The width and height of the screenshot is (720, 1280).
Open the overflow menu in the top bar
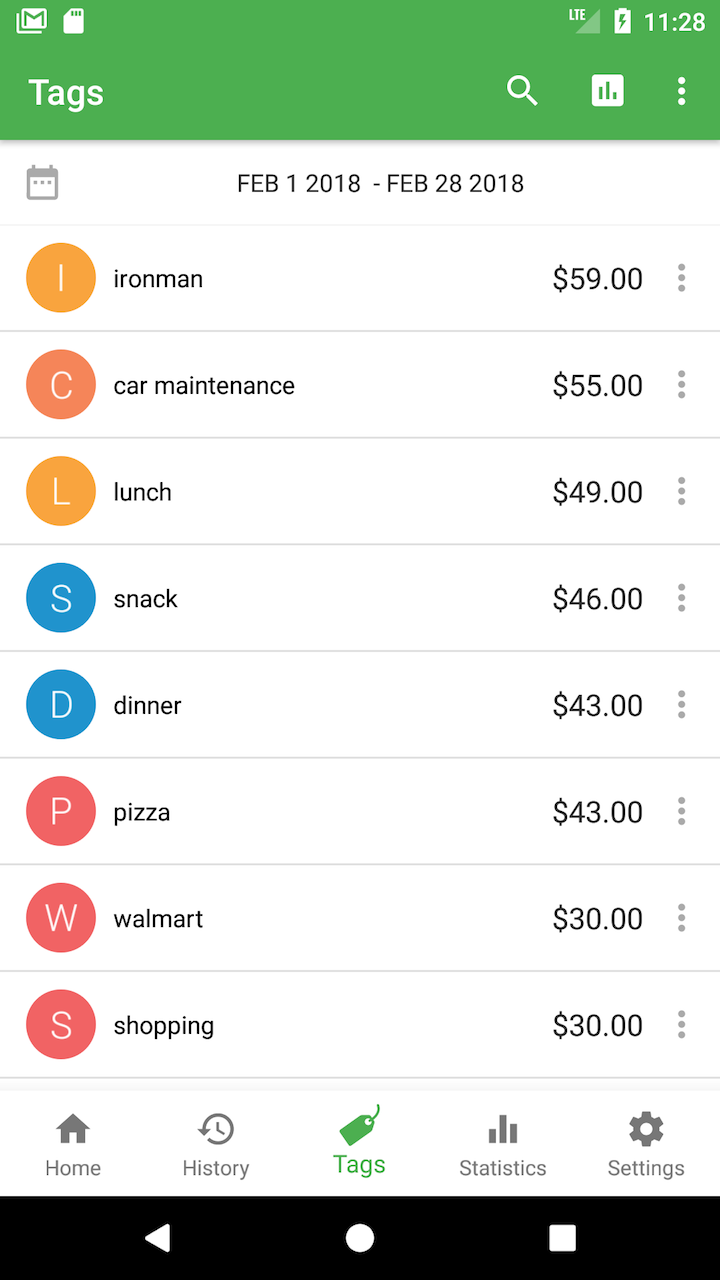coord(681,91)
